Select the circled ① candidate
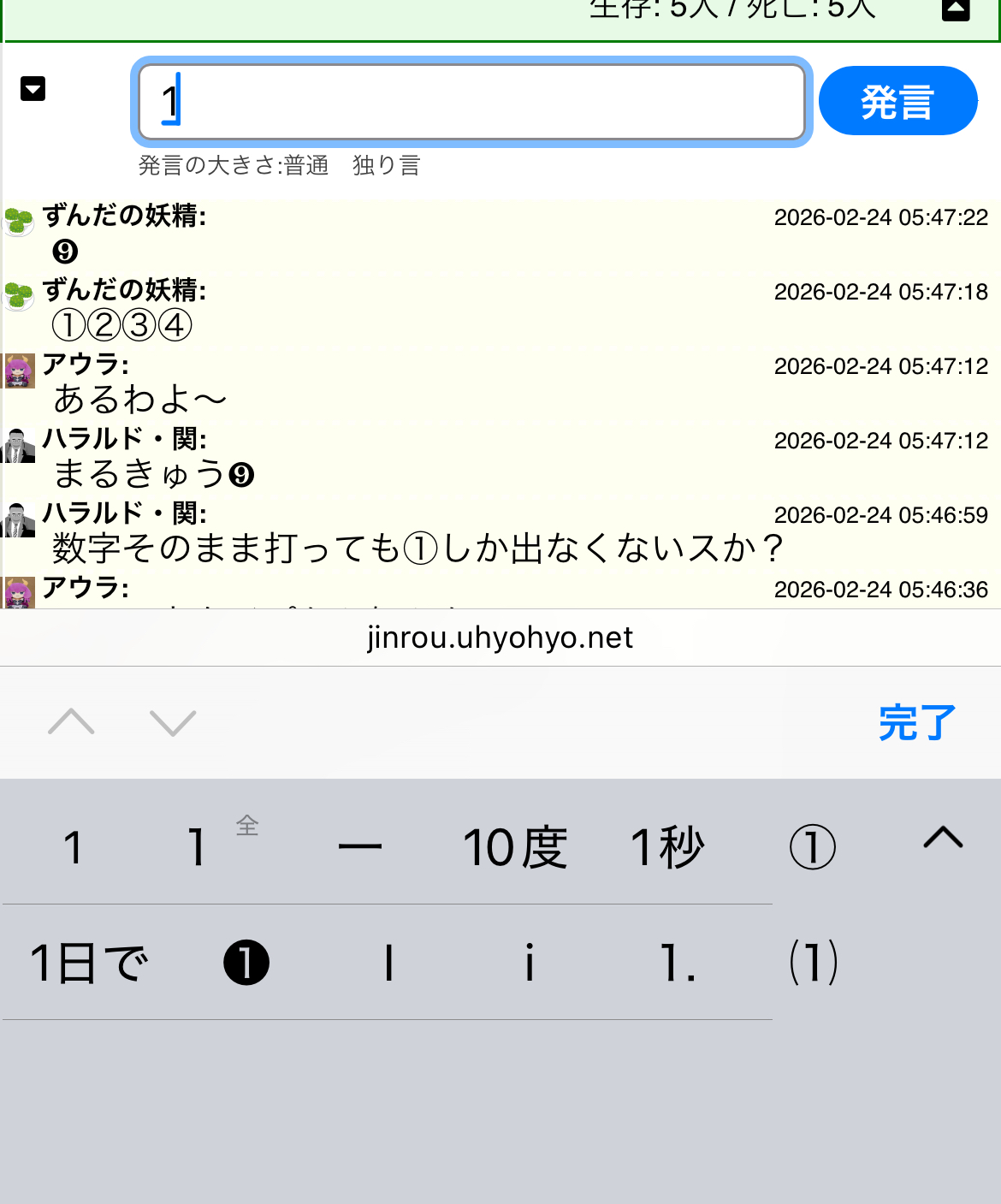Viewport: 1001px width, 1204px height. point(812,847)
